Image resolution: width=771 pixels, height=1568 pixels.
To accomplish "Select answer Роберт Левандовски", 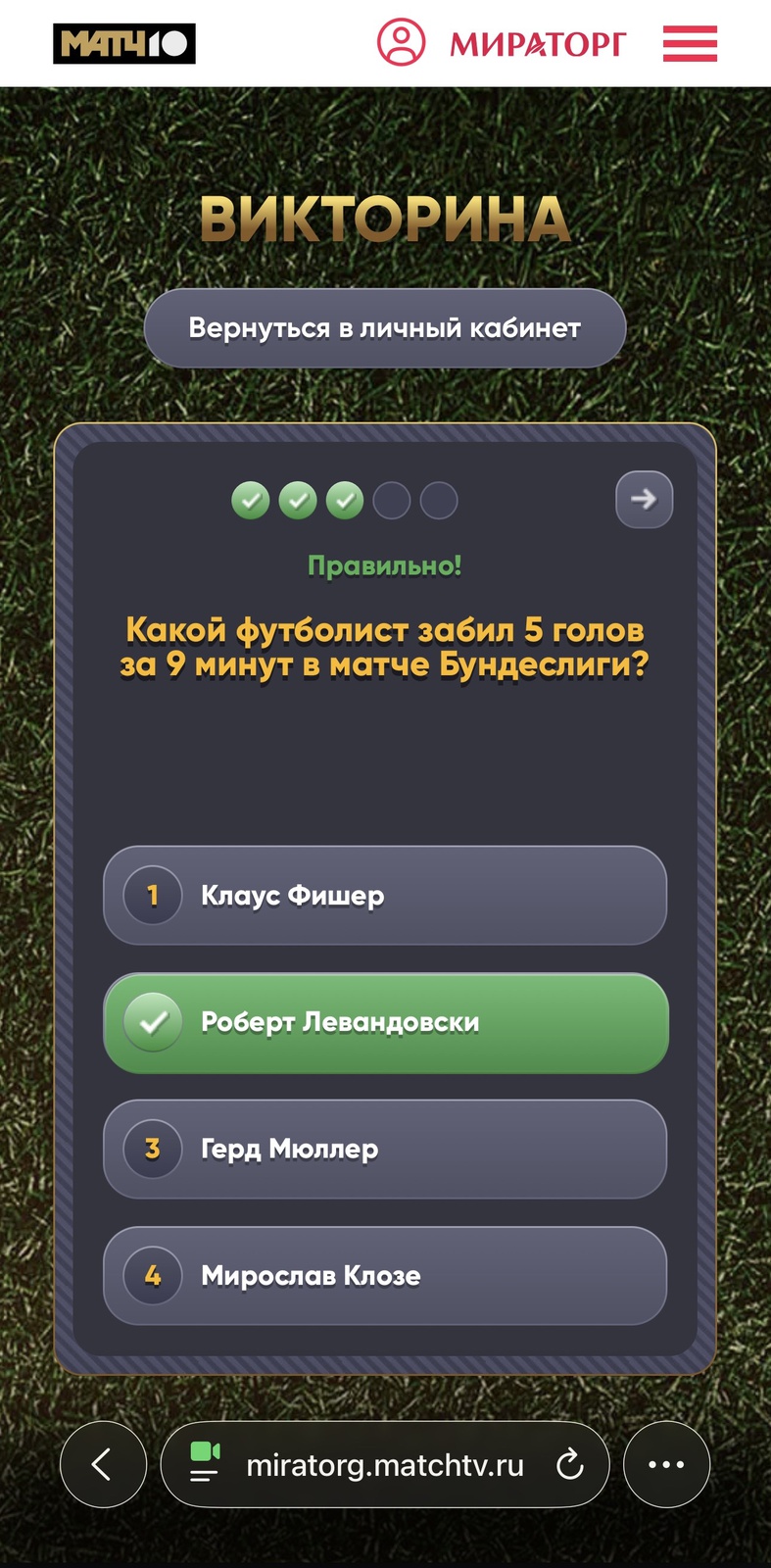I will pyautogui.click(x=385, y=1022).
